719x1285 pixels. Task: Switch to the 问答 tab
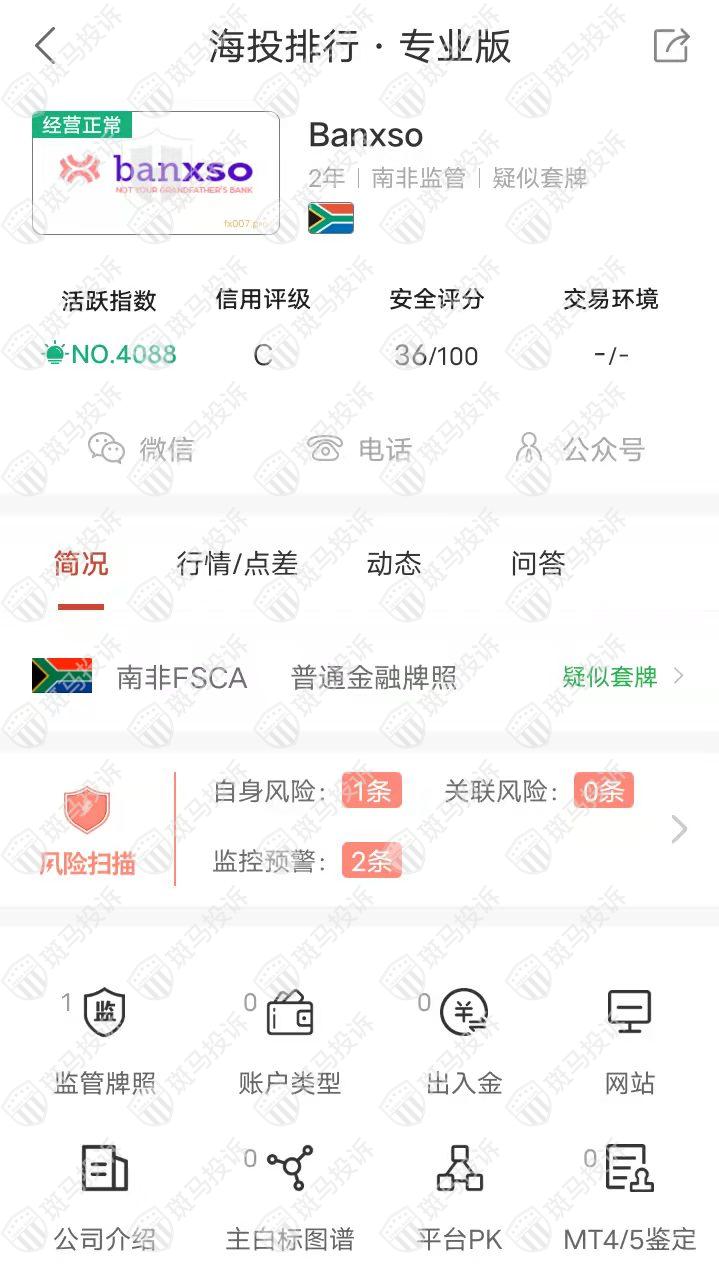click(538, 564)
